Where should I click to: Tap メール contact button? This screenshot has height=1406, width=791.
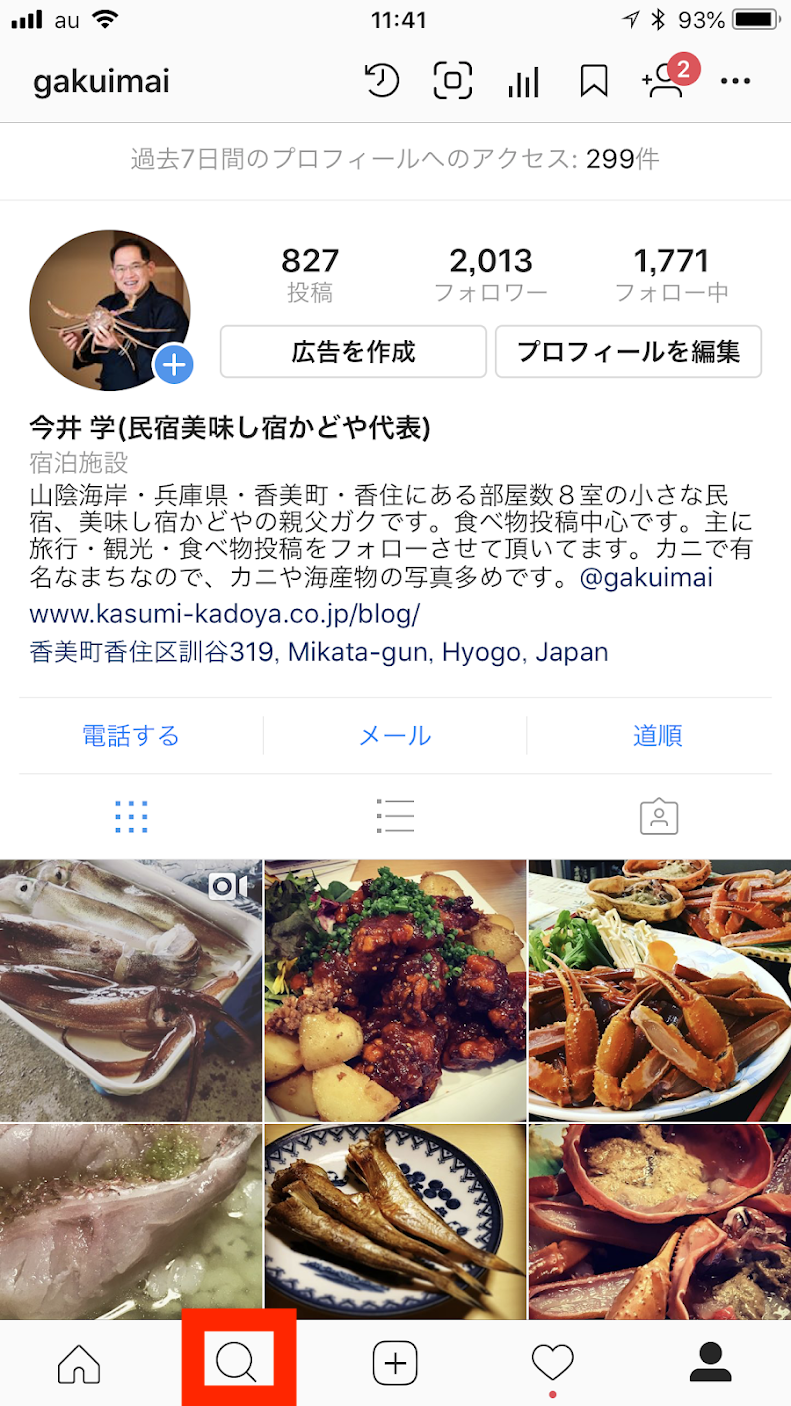click(x=395, y=736)
